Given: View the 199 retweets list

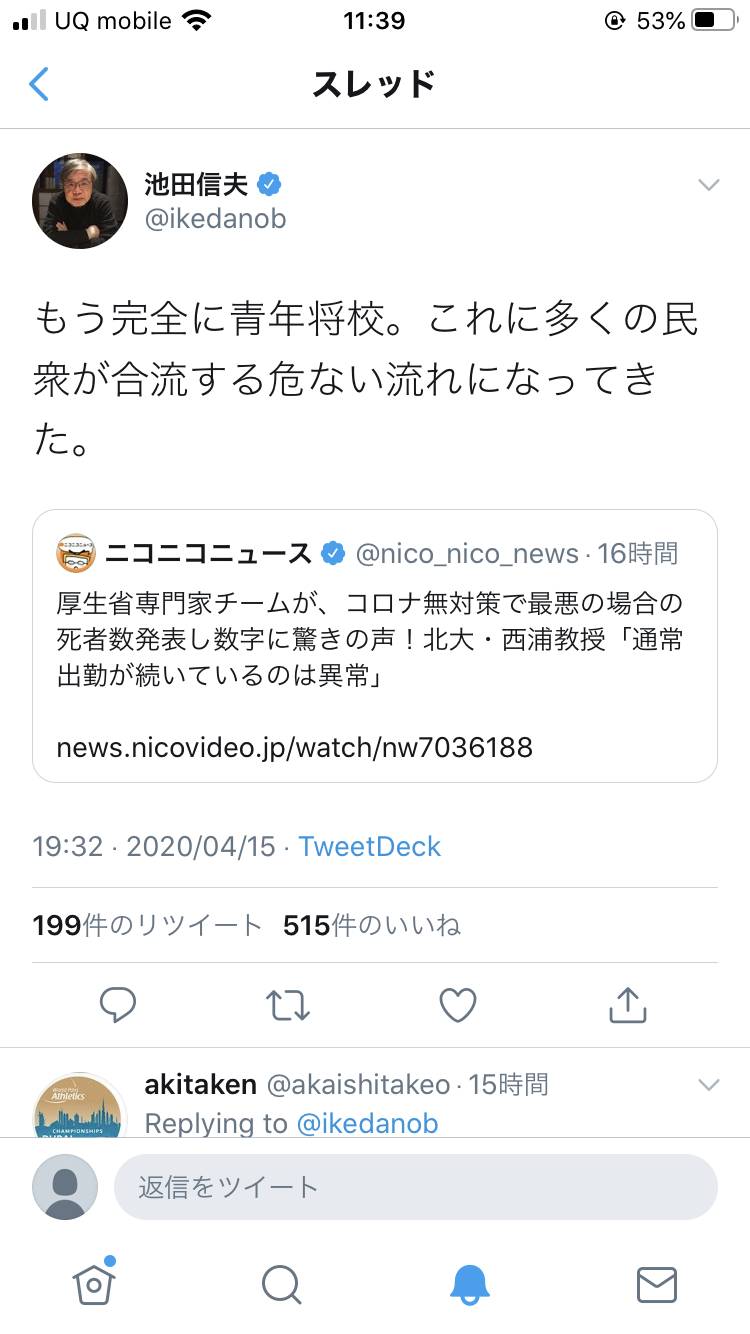Looking at the screenshot, I should tap(147, 925).
